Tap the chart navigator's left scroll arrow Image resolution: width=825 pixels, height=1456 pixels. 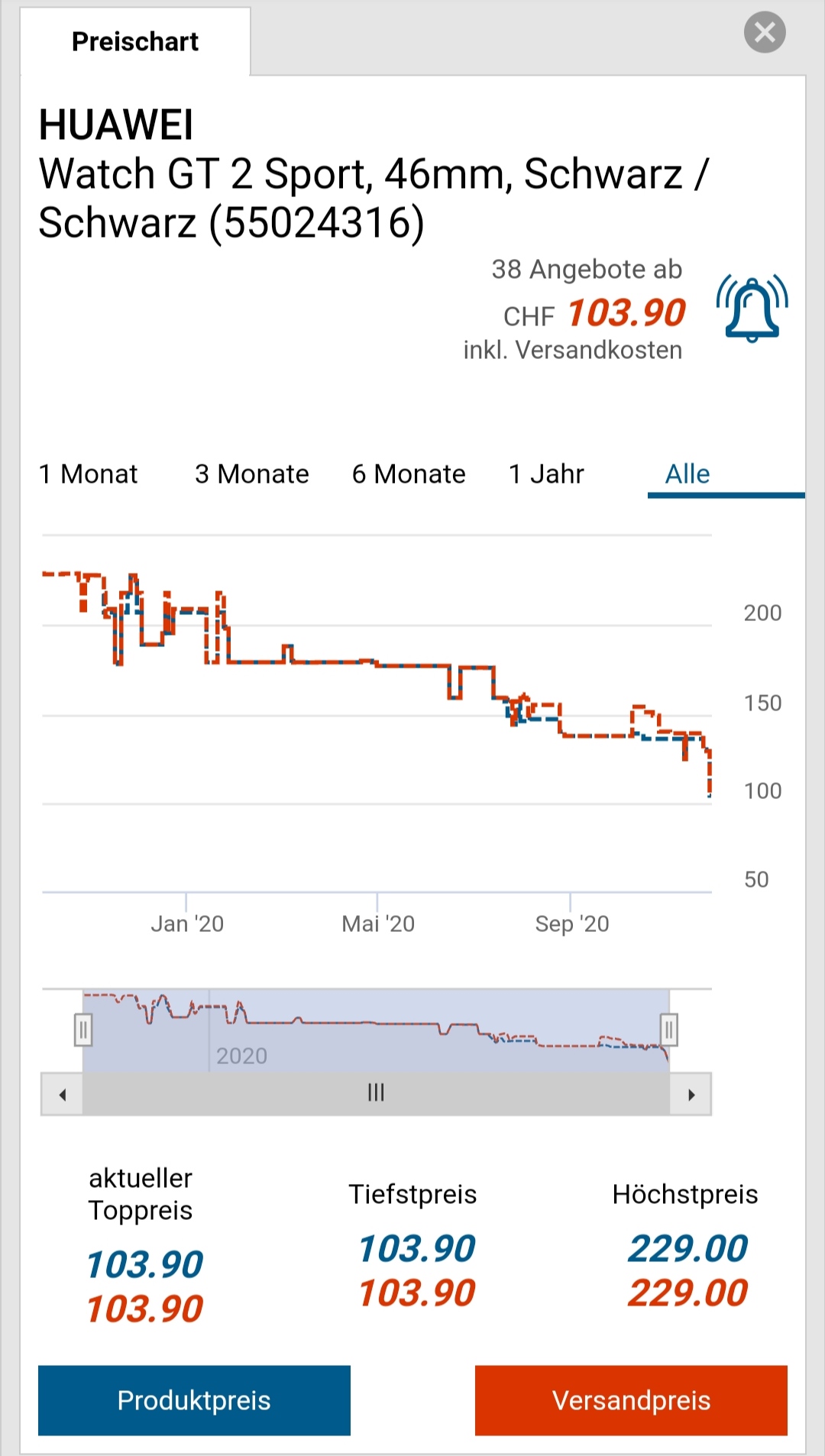[63, 1094]
